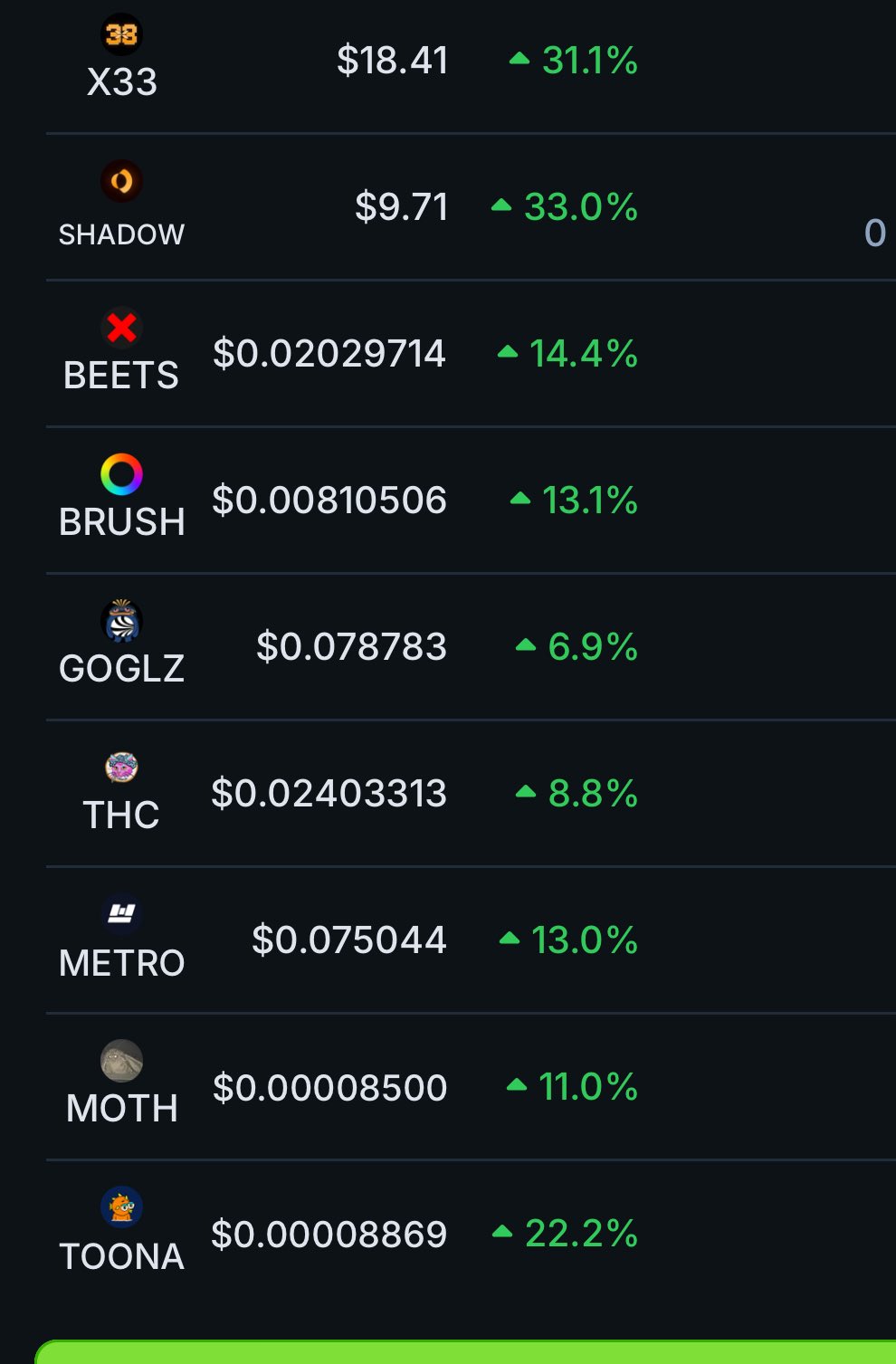The height and width of the screenshot is (1364, 896).
Task: Open the METRO token row
Action: point(121,960)
